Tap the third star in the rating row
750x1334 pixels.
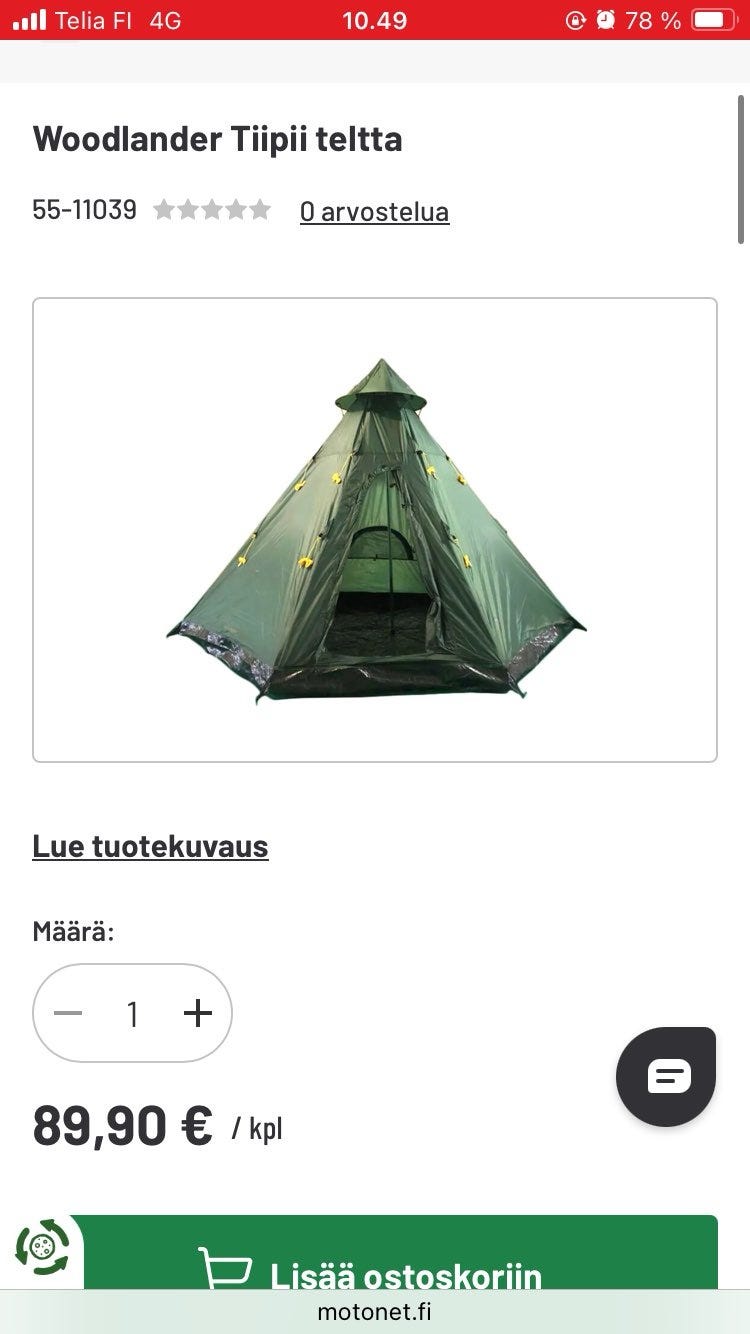point(211,210)
